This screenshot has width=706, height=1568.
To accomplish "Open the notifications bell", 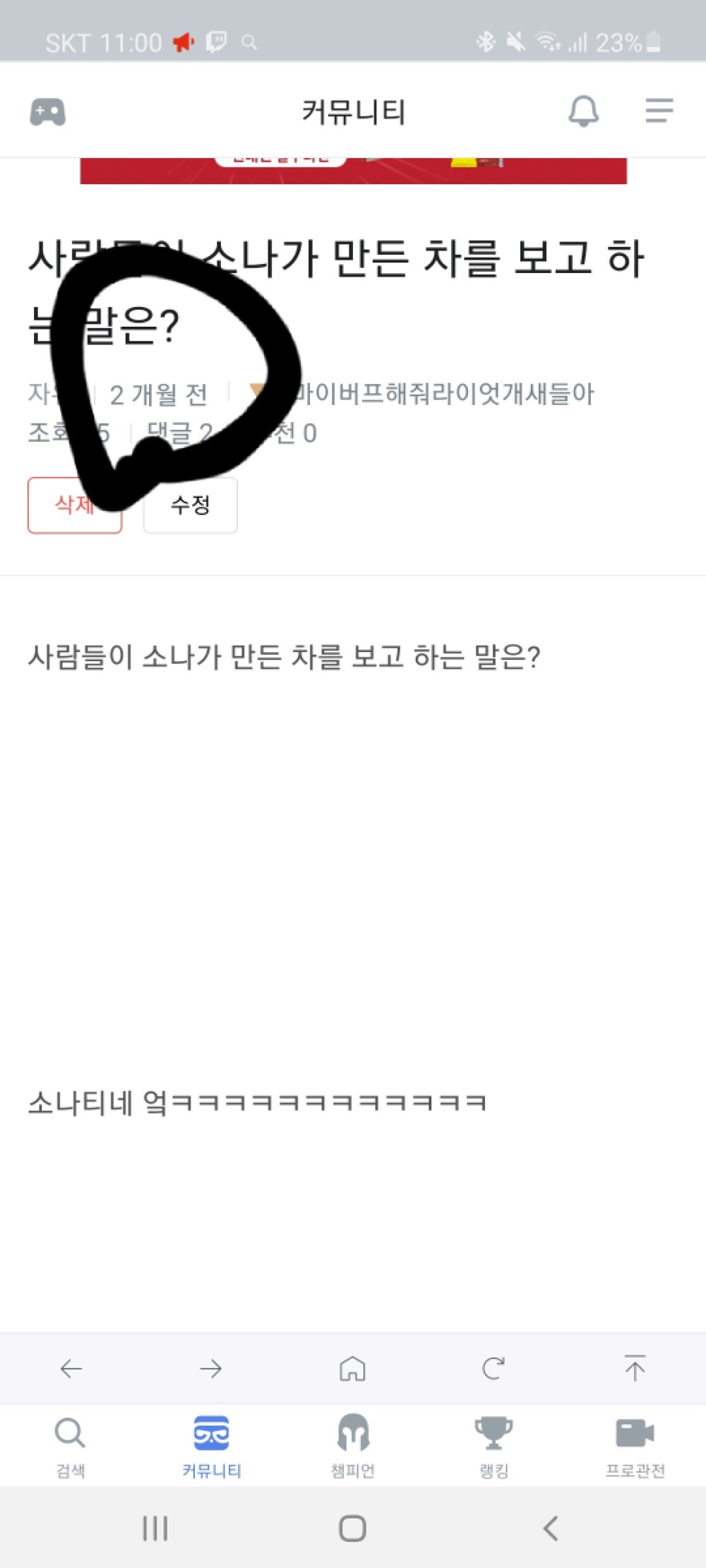I will click(584, 111).
